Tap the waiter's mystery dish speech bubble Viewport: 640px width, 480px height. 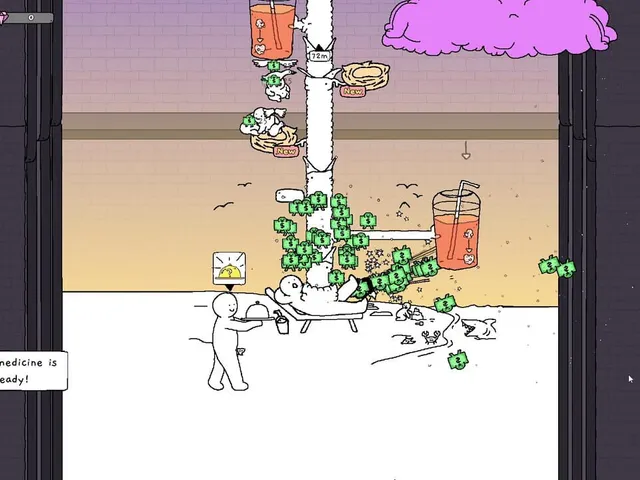click(x=230, y=269)
